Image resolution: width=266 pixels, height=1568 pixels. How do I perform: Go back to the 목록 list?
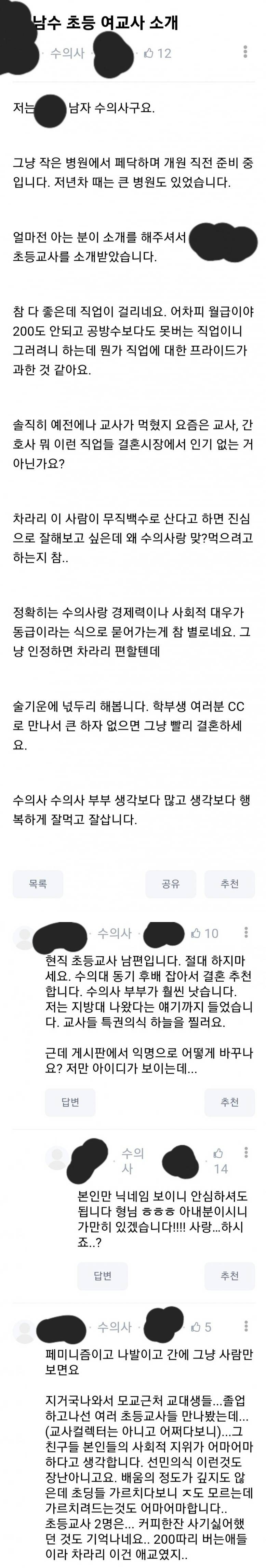[x=38, y=883]
